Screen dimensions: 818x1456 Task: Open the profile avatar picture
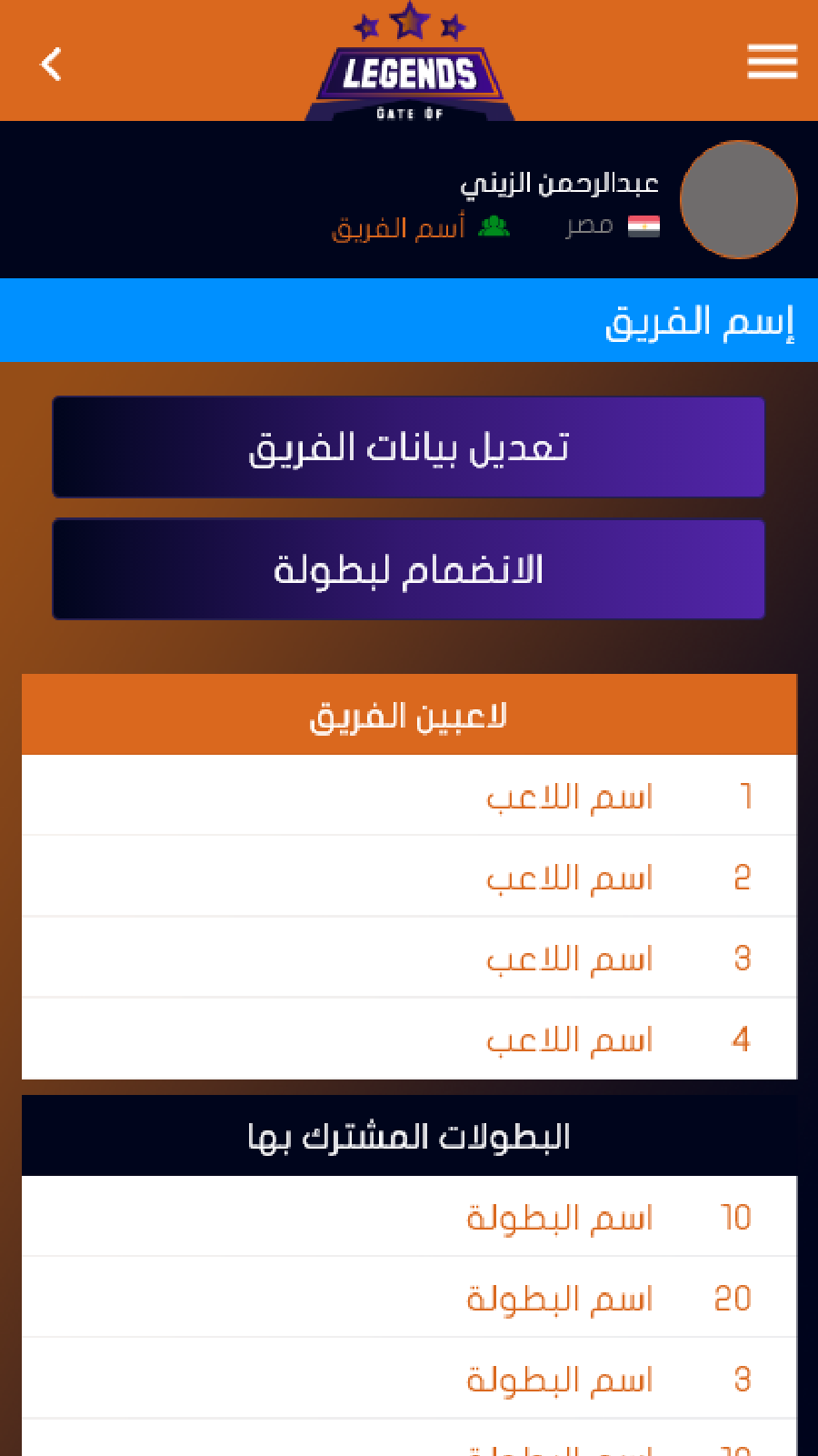click(738, 199)
